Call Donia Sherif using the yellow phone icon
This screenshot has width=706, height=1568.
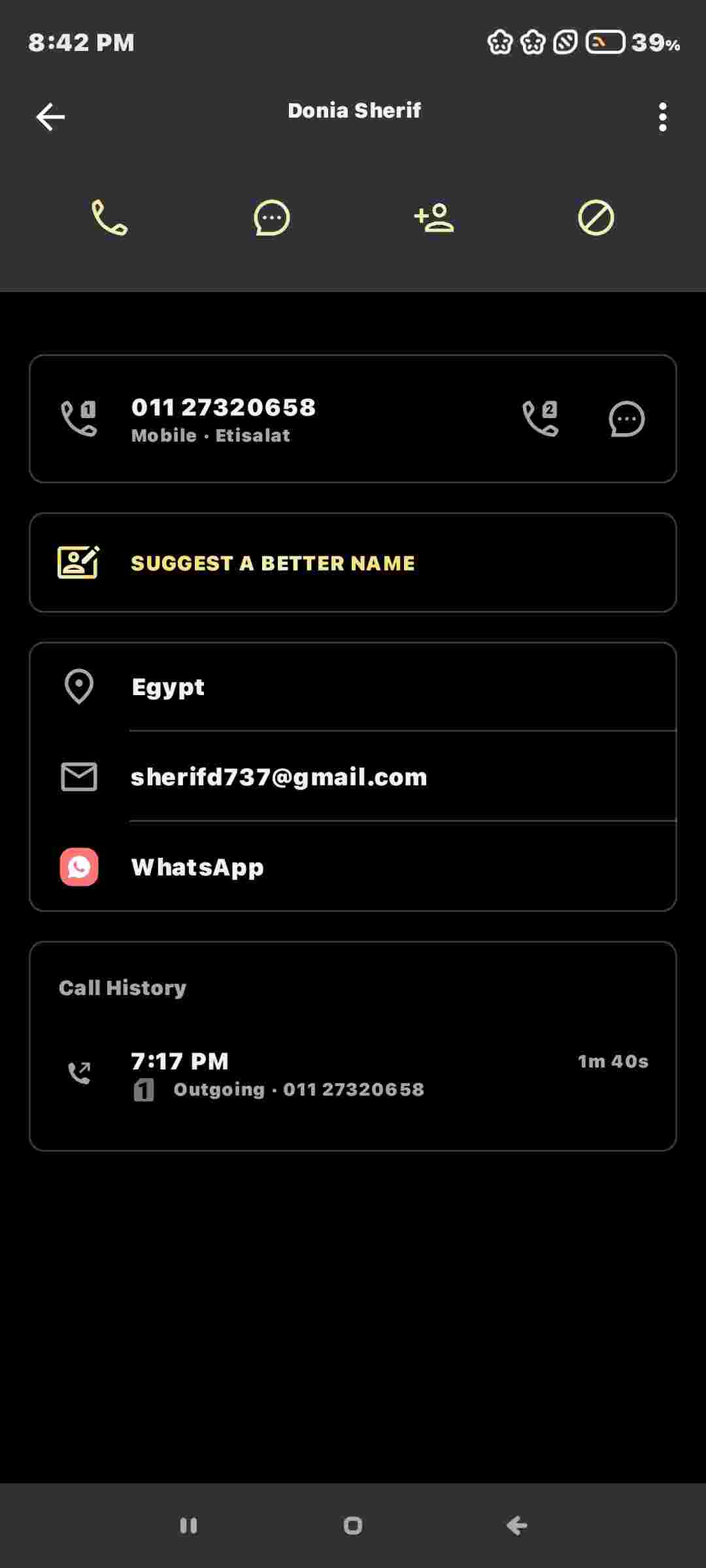109,218
